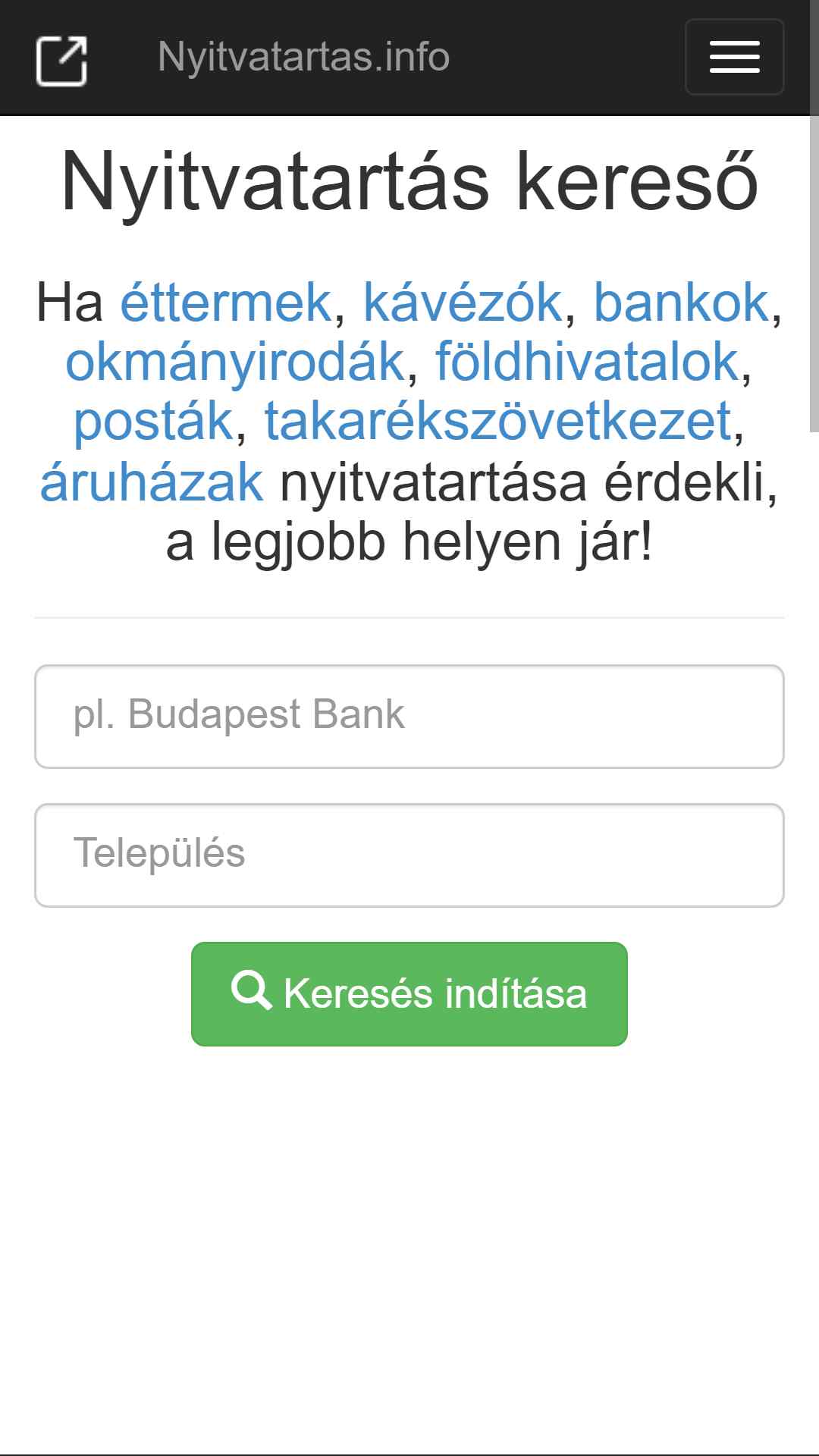Follow the áruházak link

pyautogui.click(x=152, y=482)
